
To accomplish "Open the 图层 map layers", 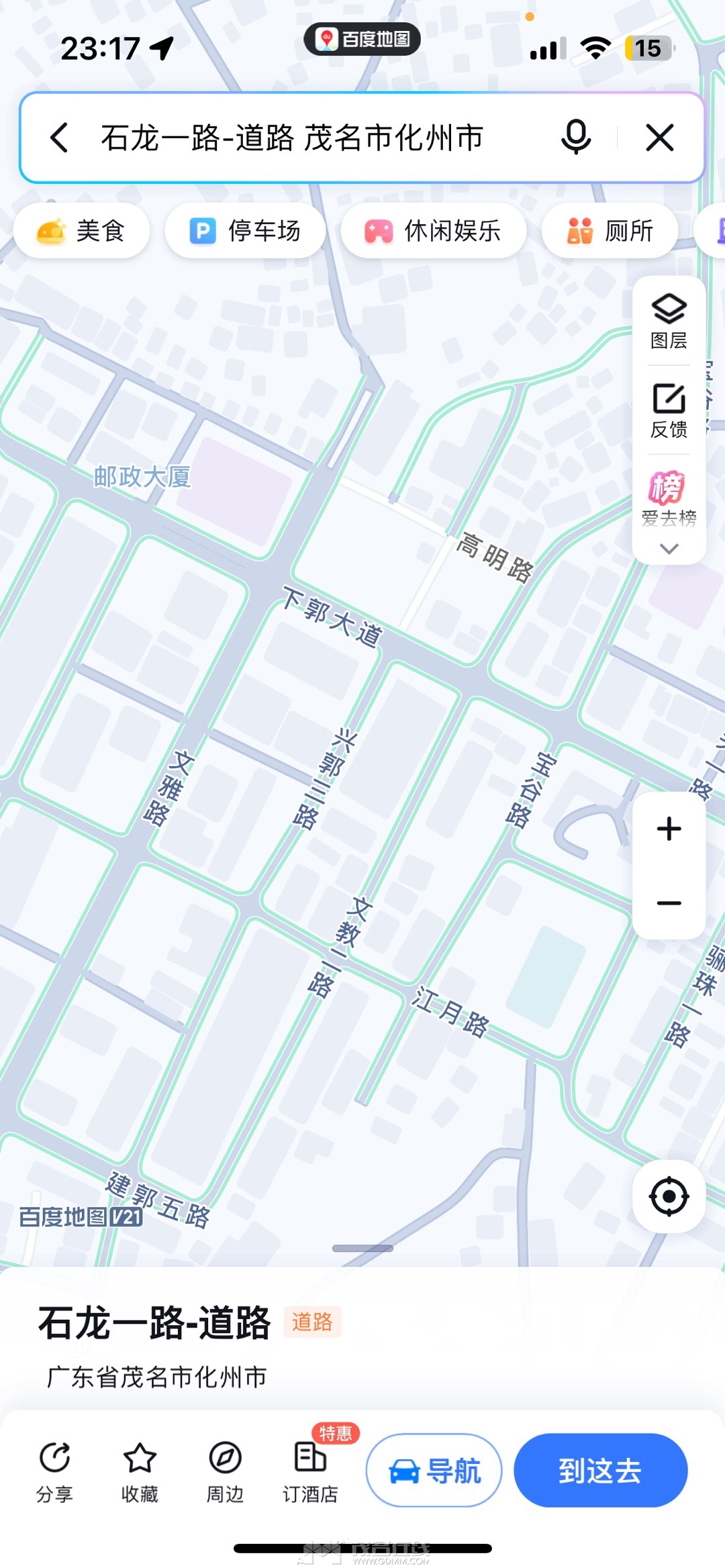I will 669,321.
